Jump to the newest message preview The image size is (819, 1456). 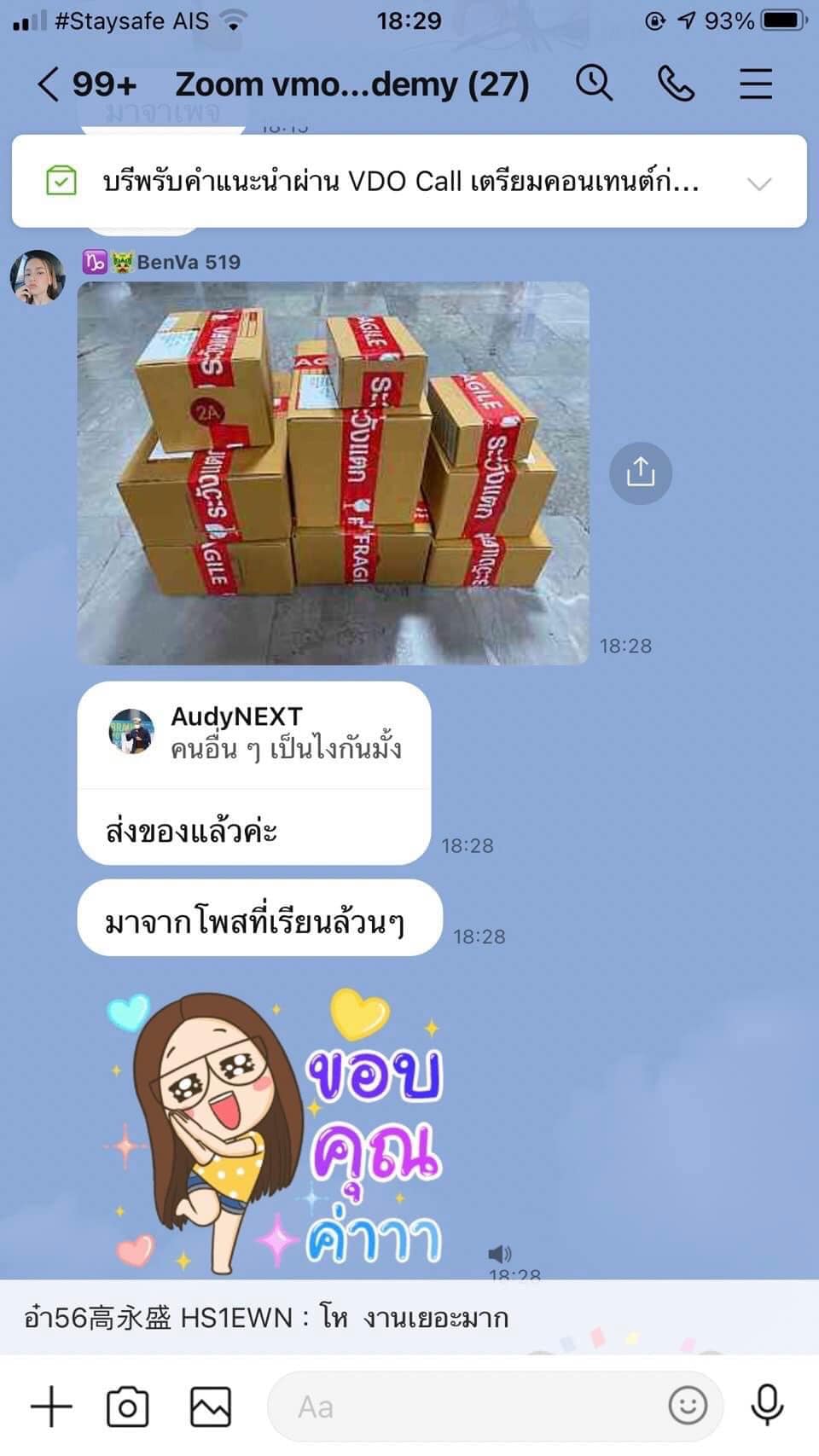(409, 1318)
